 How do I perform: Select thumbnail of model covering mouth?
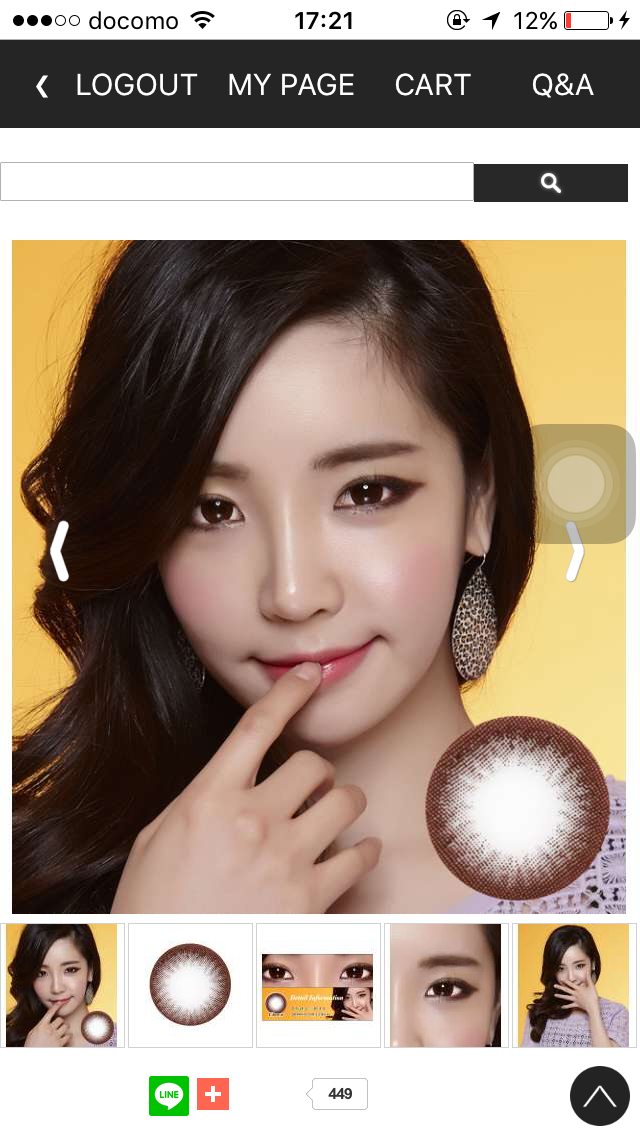[x=573, y=985]
